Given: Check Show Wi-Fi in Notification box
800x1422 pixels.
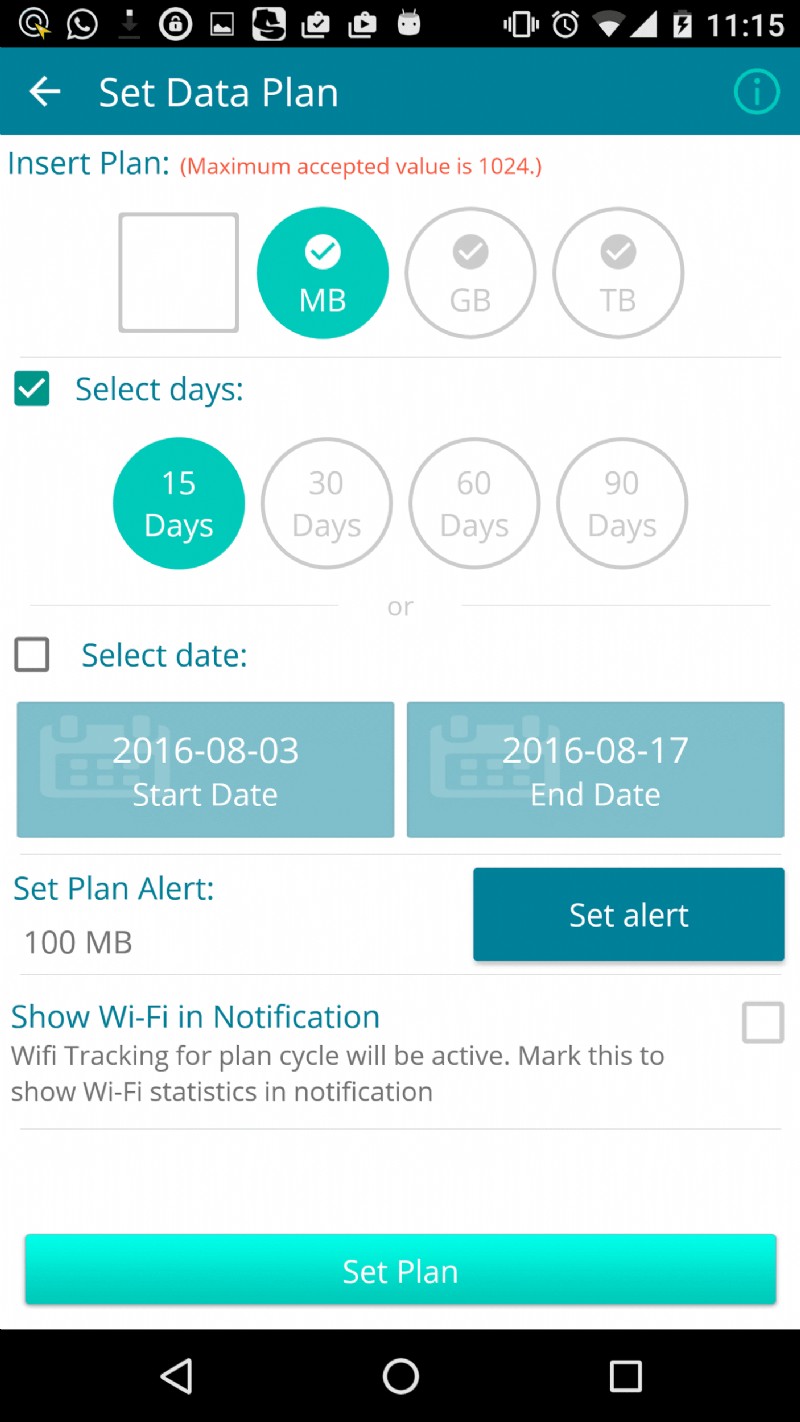Looking at the screenshot, I should pyautogui.click(x=762, y=1023).
